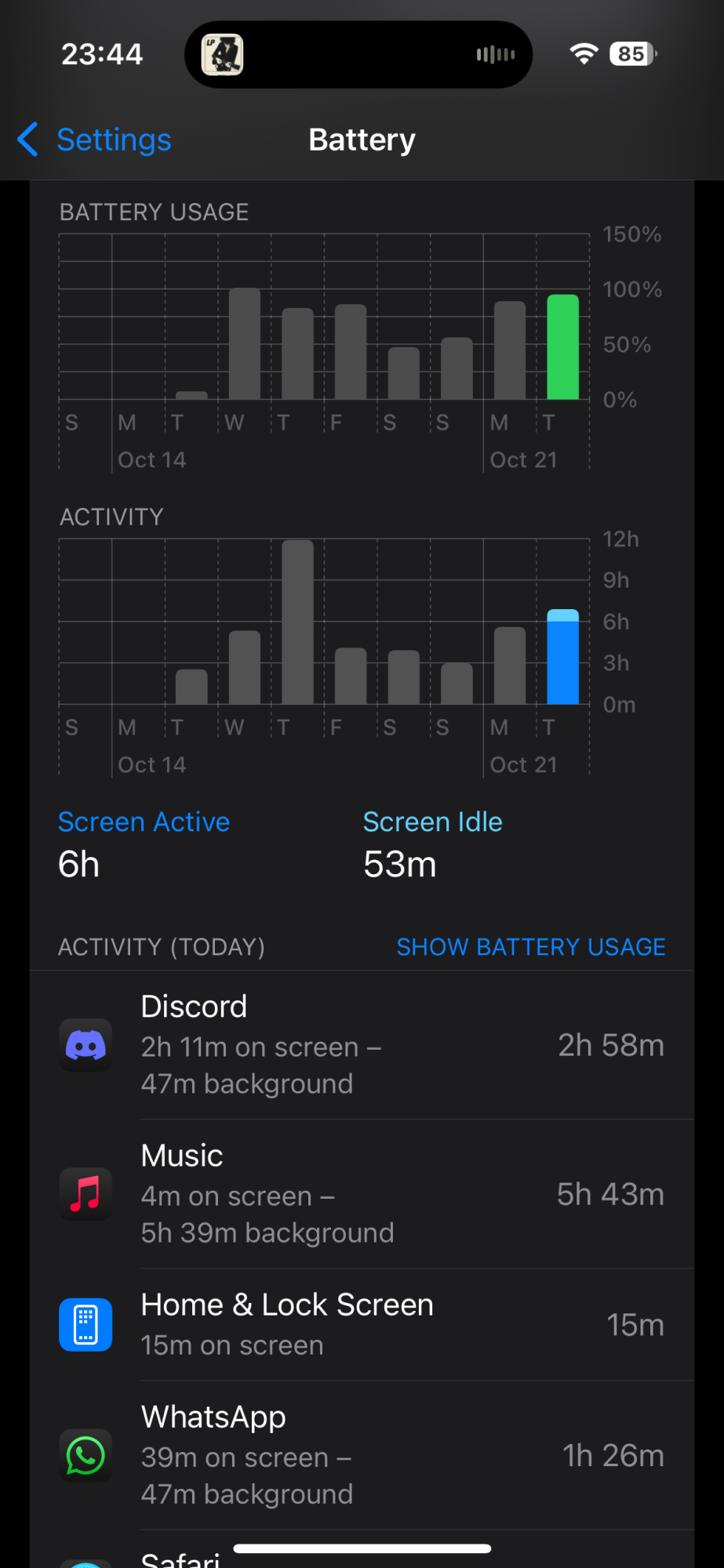This screenshot has height=1568, width=724.
Task: Select the blue Tuesday activity bar
Action: 562,657
